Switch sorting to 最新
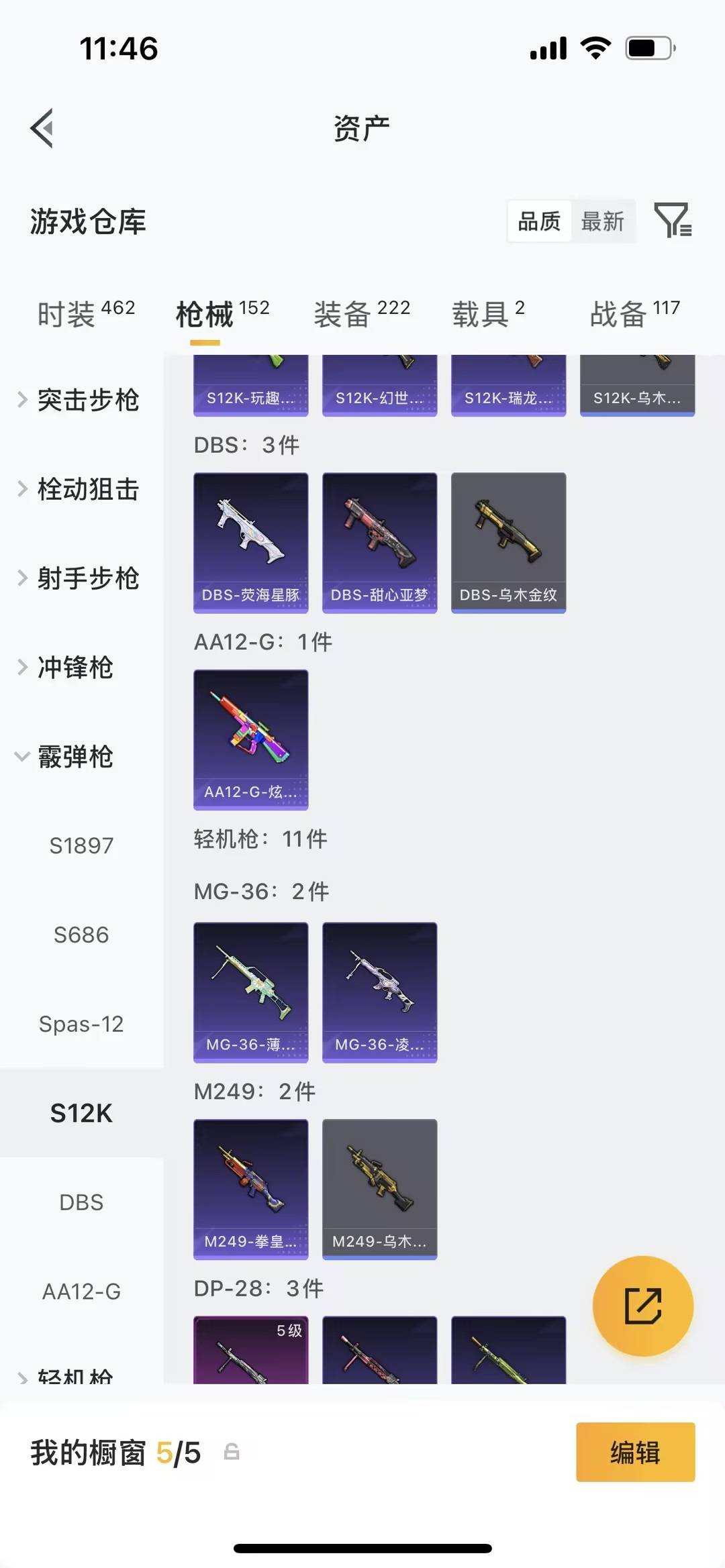Viewport: 725px width, 1568px height. tap(603, 221)
